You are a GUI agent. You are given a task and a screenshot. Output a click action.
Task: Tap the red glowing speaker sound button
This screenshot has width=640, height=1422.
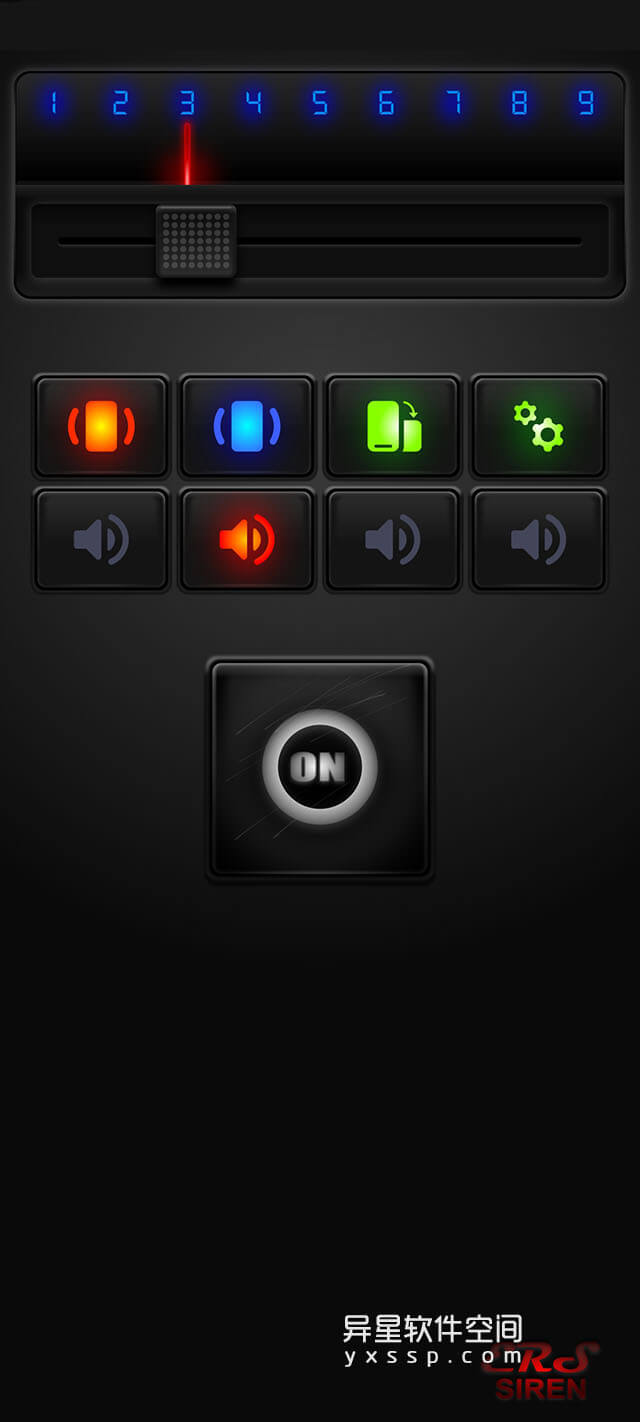[x=247, y=541]
